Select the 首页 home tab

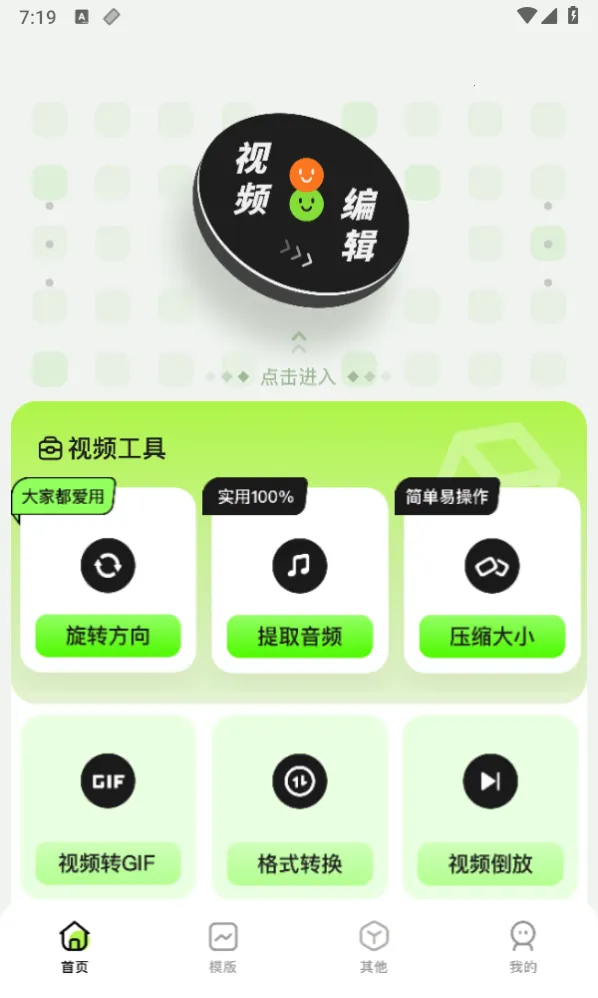pyautogui.click(x=74, y=948)
